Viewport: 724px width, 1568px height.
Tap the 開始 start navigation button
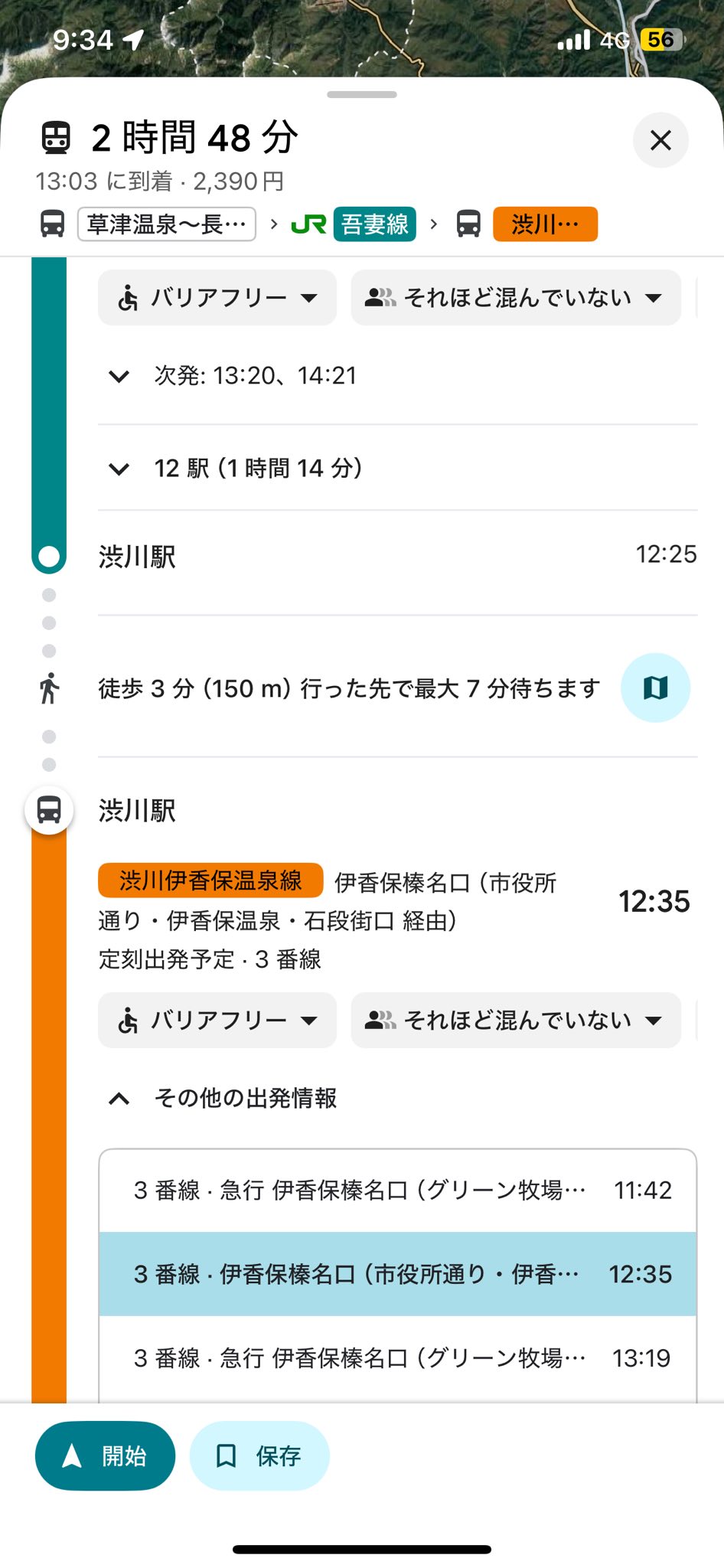(105, 1455)
